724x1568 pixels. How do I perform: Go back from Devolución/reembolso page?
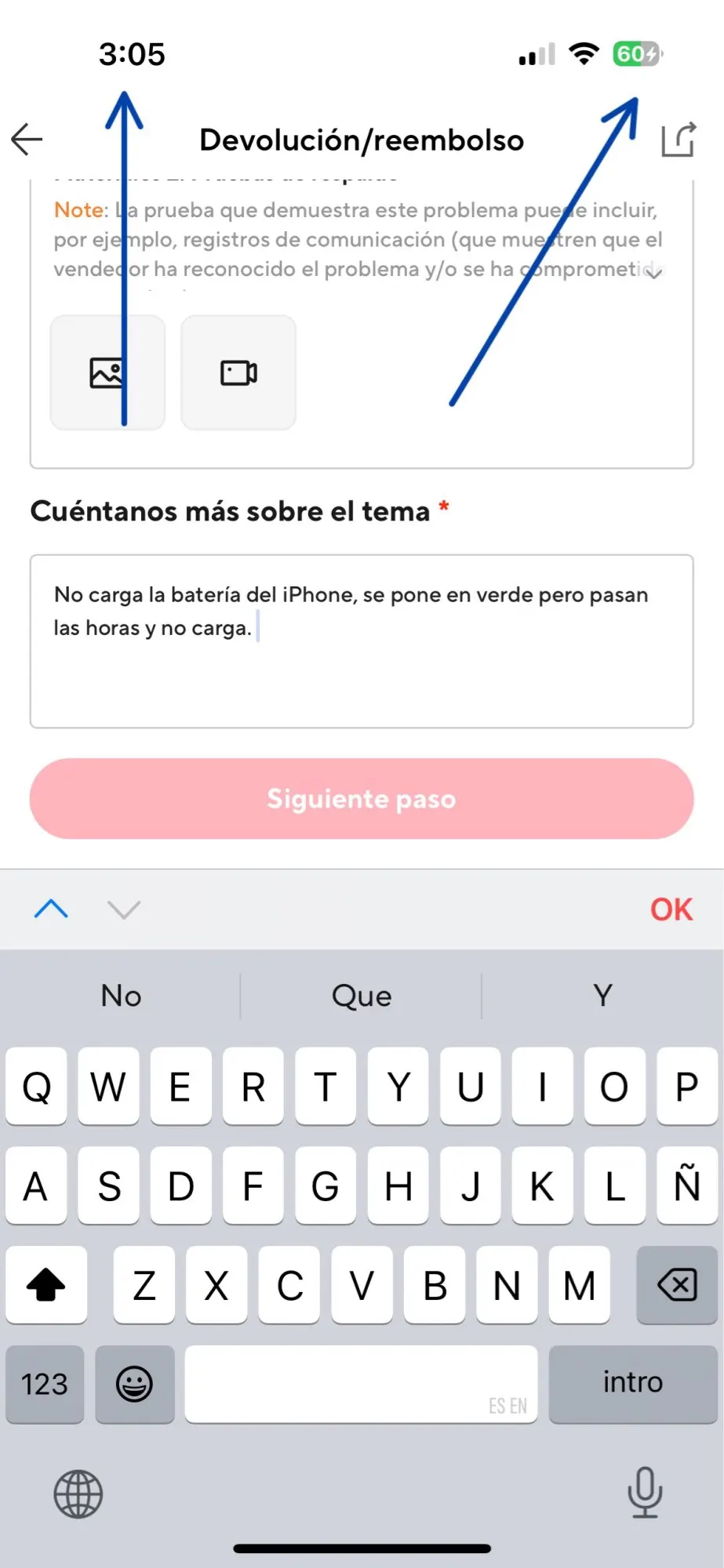(x=27, y=140)
